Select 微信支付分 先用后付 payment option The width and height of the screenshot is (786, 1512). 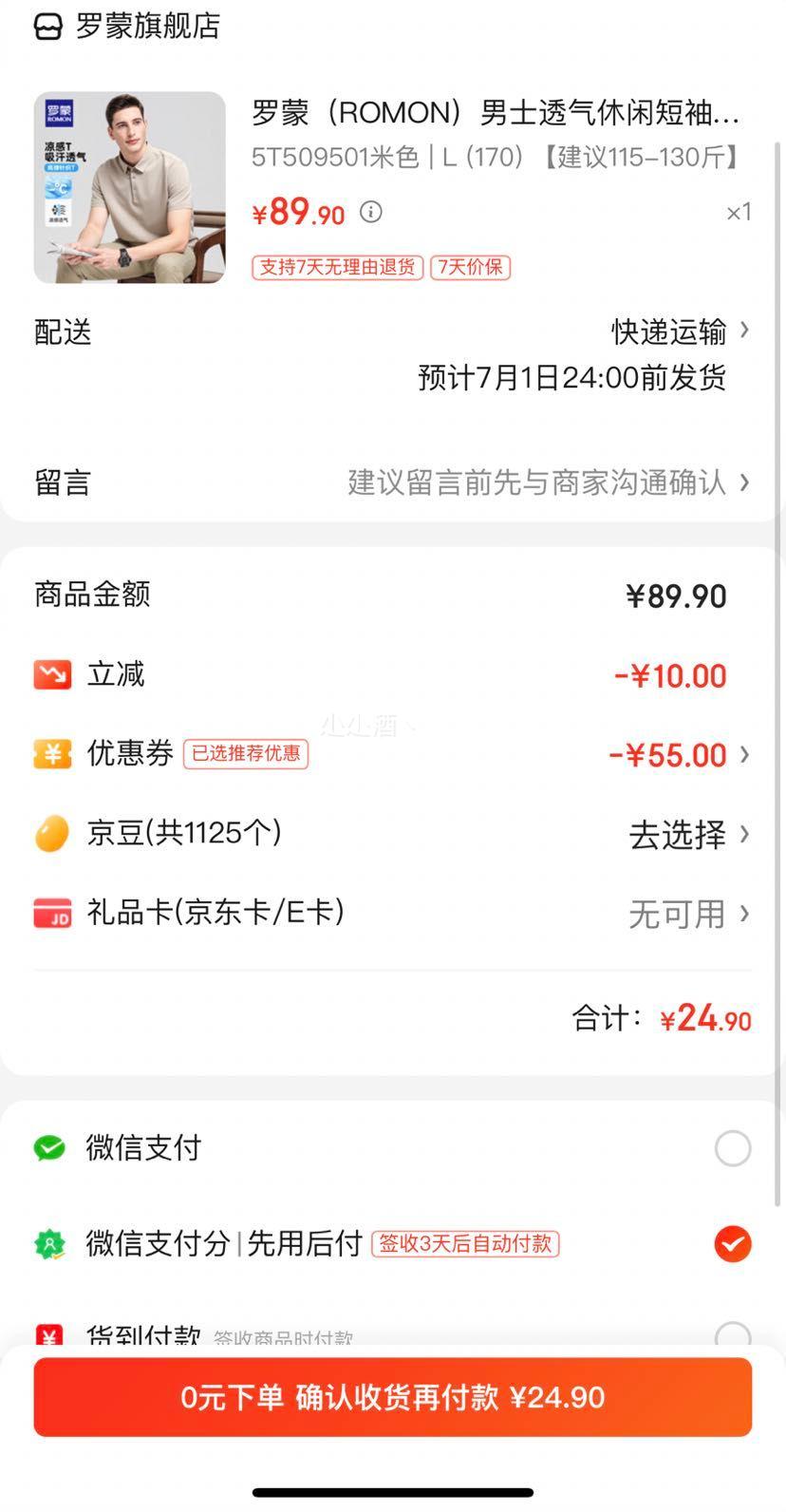click(x=393, y=1243)
